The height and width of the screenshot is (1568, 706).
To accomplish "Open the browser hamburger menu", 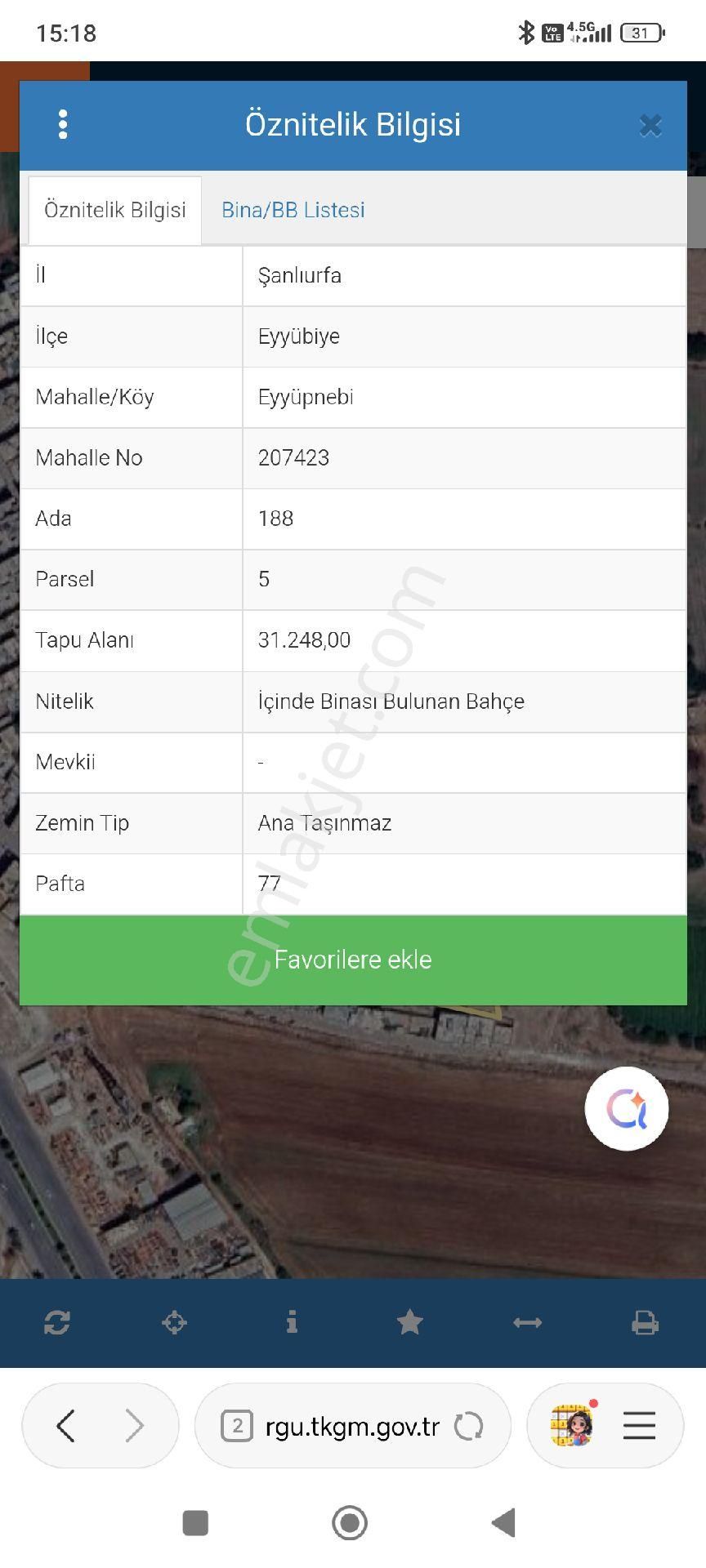I will [x=639, y=1426].
